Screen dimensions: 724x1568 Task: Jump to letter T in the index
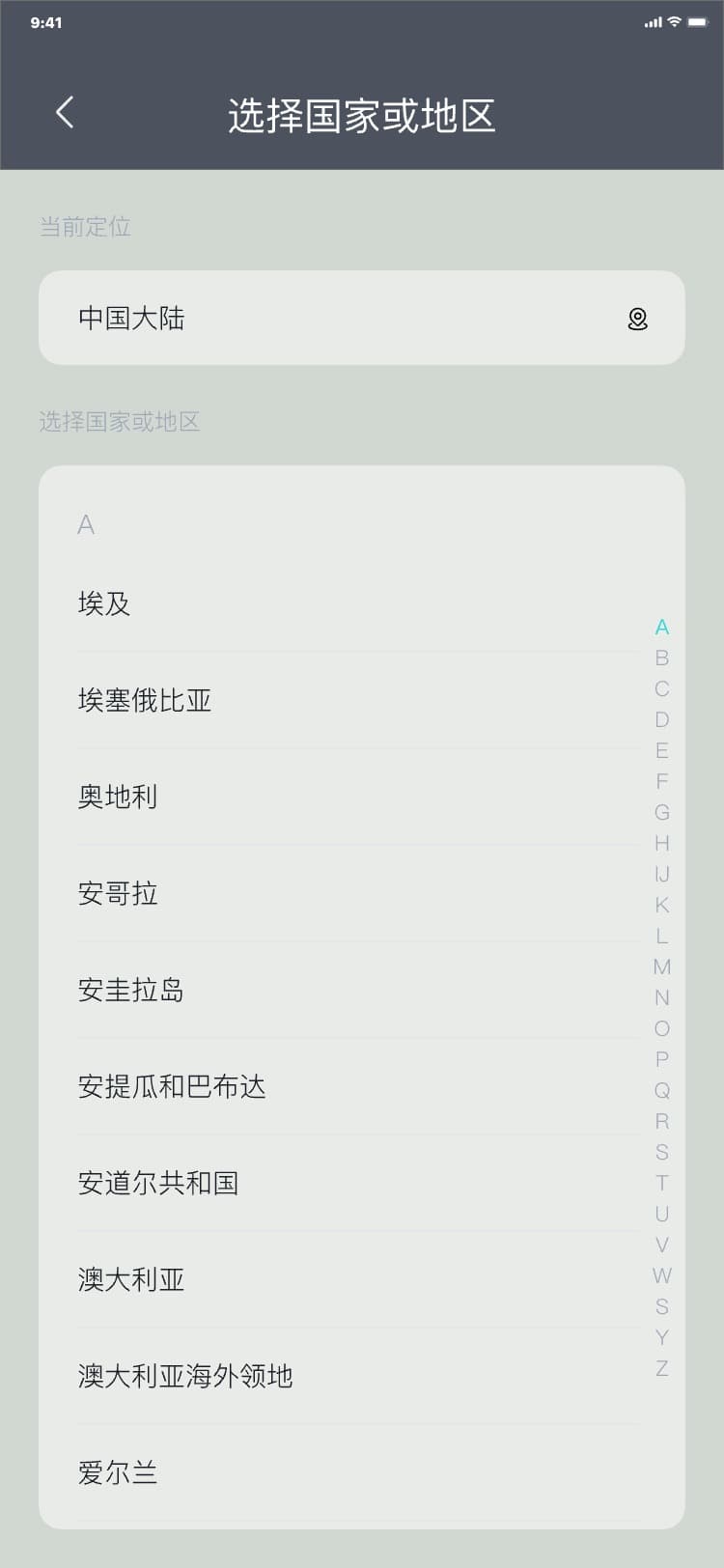tap(662, 1183)
